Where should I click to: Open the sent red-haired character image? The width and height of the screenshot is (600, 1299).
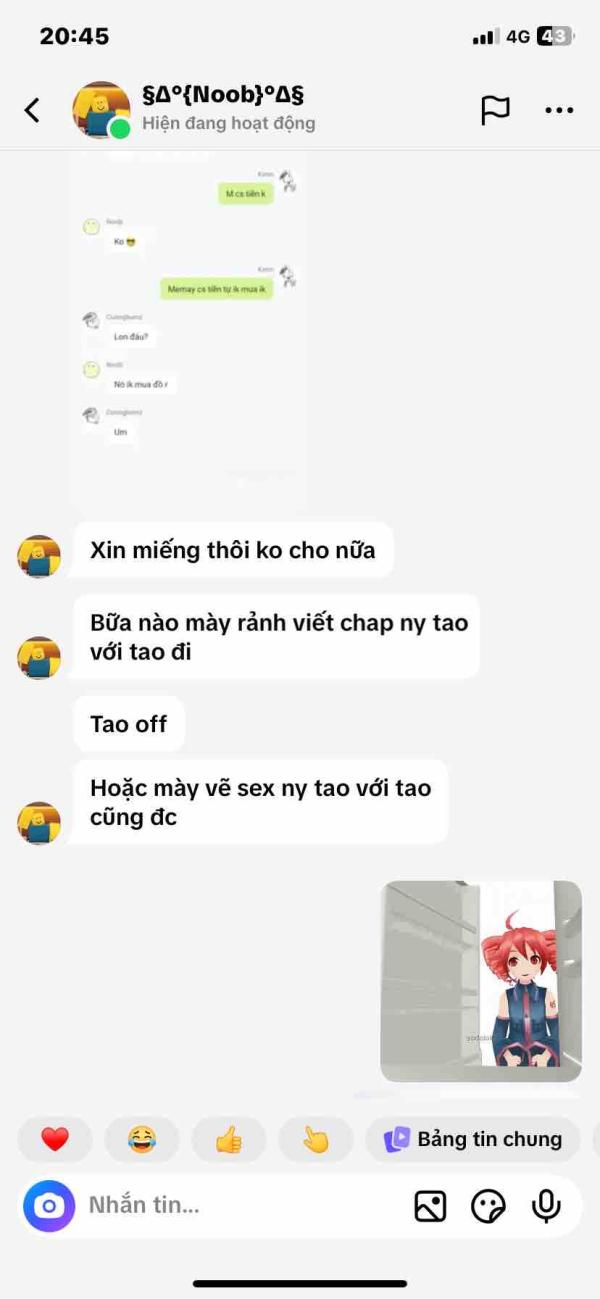(481, 981)
